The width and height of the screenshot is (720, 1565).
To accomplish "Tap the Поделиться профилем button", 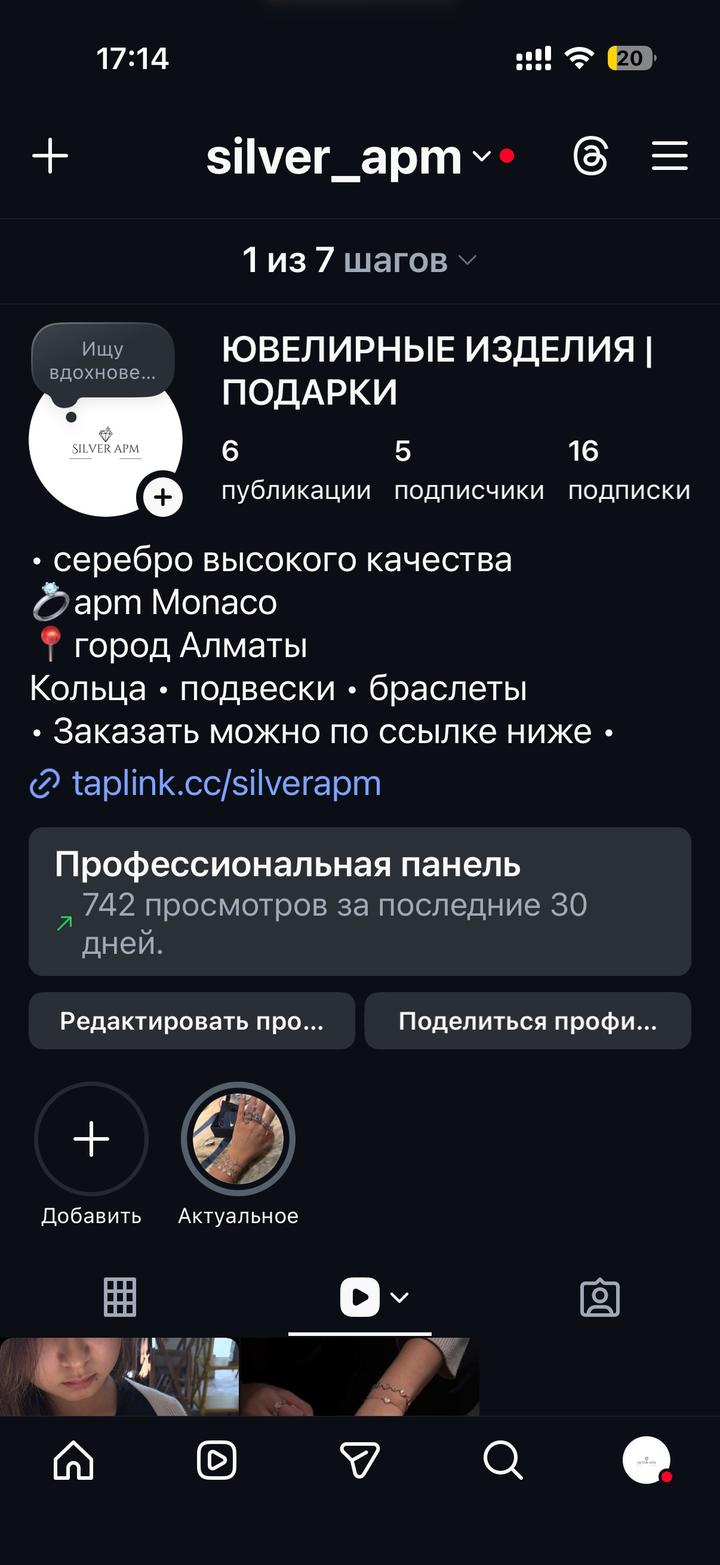I will click(527, 1021).
